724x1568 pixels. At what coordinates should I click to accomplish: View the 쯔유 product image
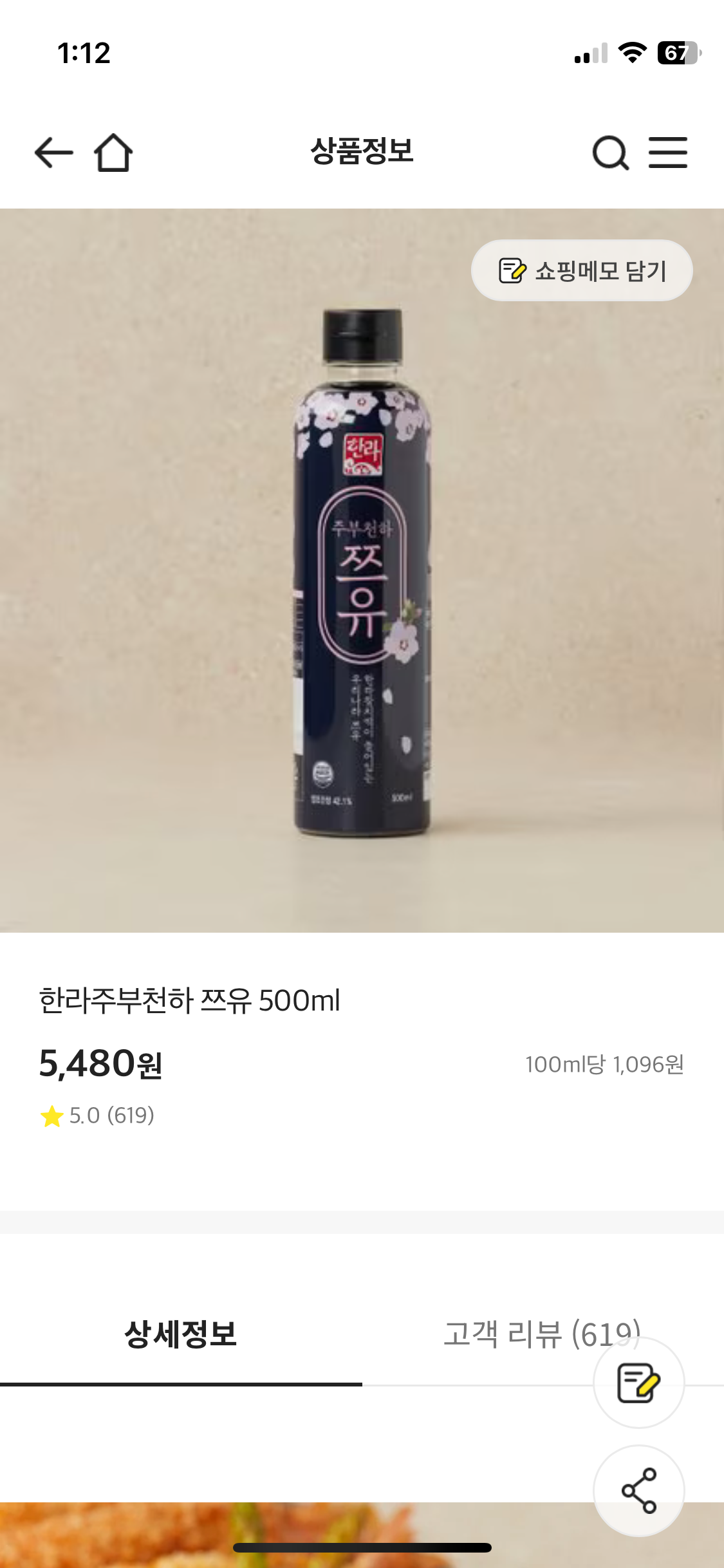pos(362,573)
